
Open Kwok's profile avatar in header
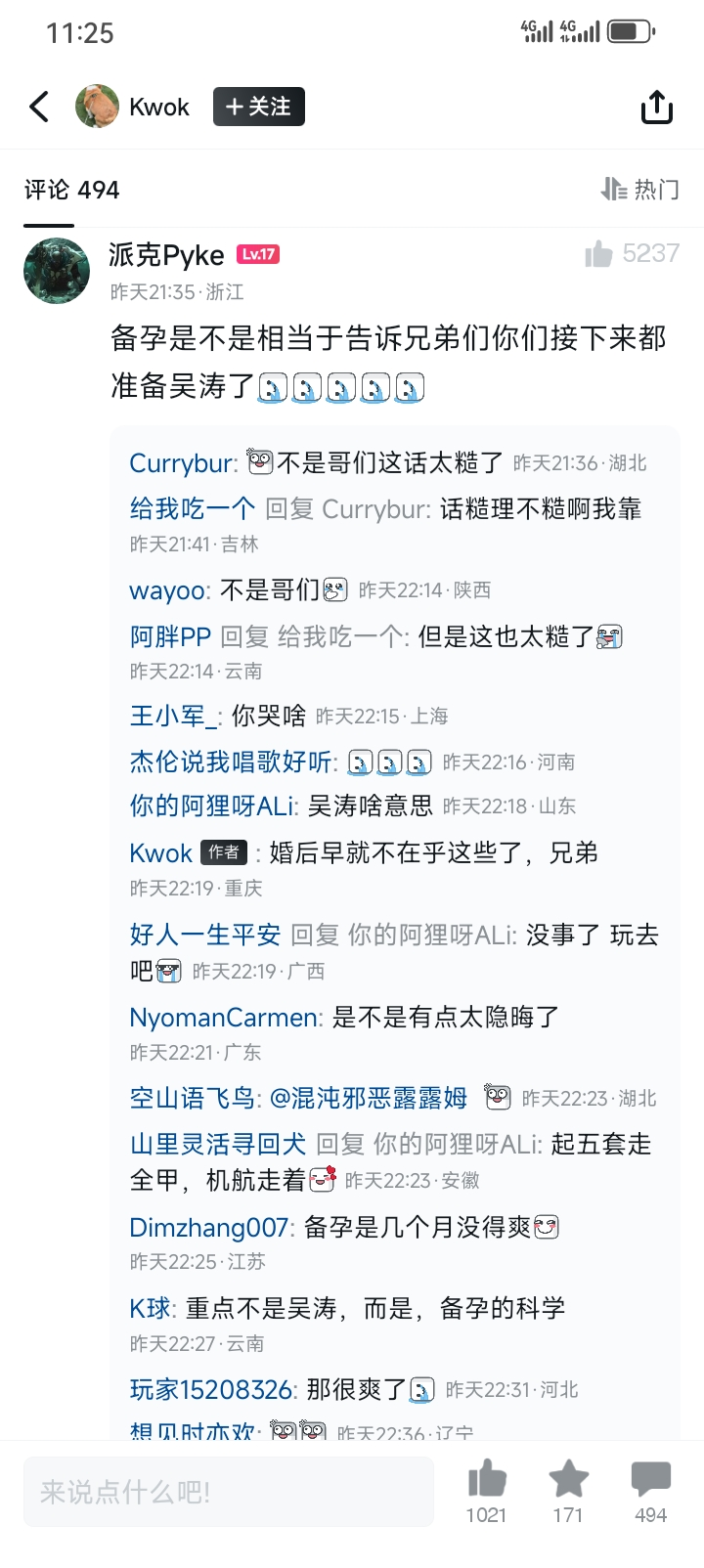coord(97,107)
